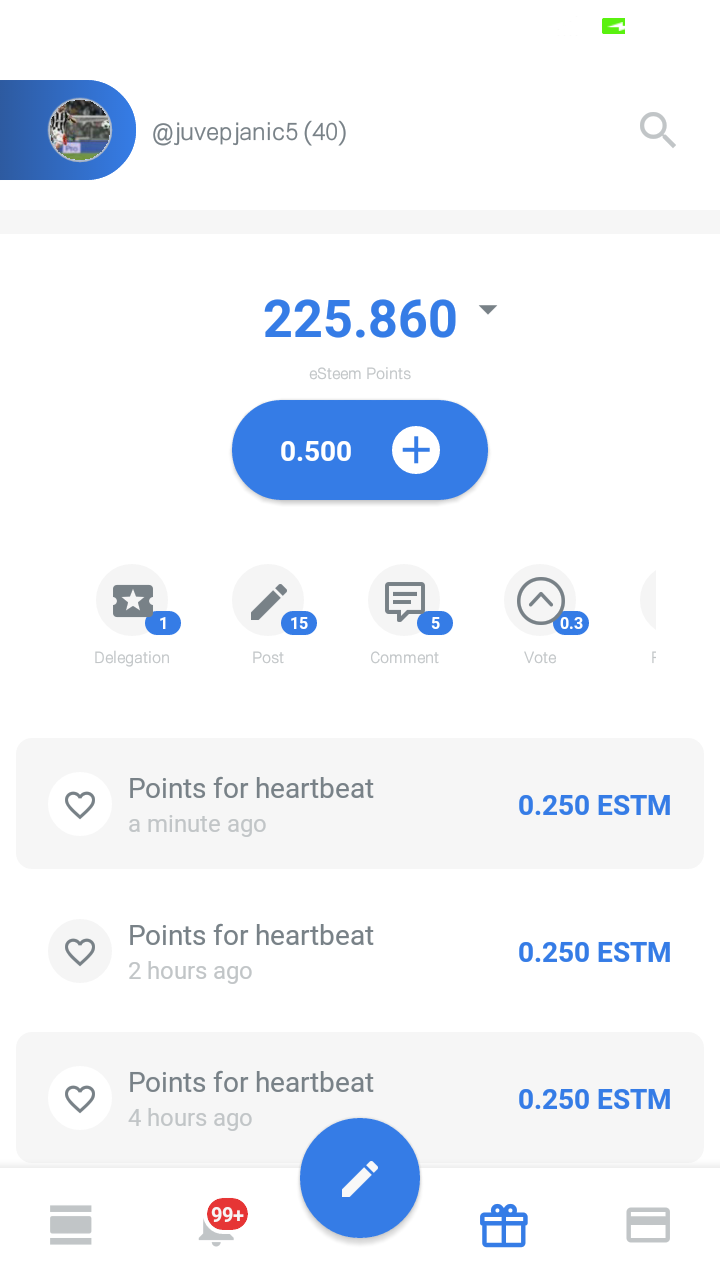This screenshot has width=720, height=1280.
Task: Select the Post points icon
Action: tap(268, 601)
